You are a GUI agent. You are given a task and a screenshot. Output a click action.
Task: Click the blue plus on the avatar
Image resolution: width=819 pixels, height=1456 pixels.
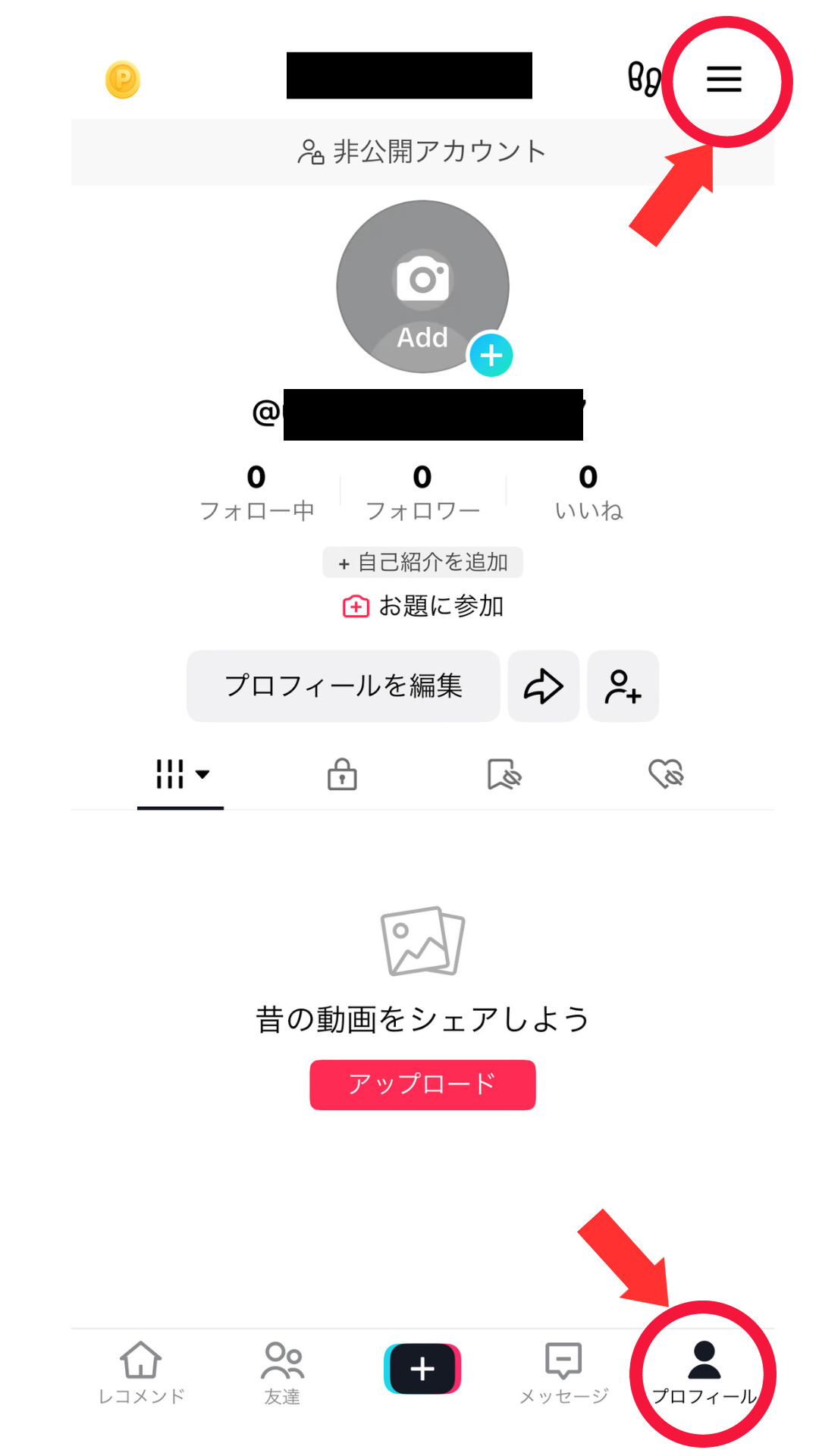point(493,353)
